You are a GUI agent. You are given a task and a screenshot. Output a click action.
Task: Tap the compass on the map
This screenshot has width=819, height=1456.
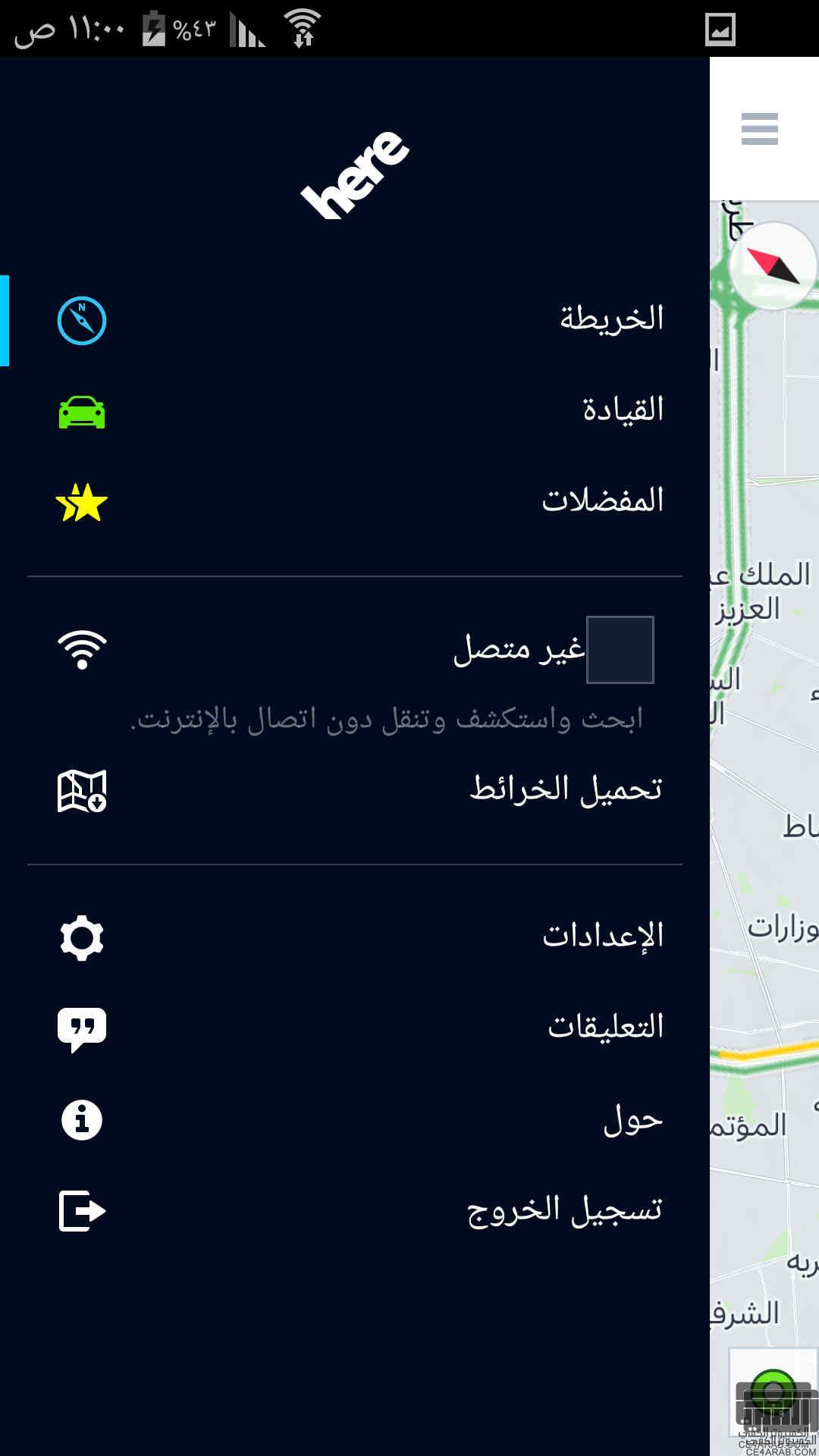pos(773,265)
